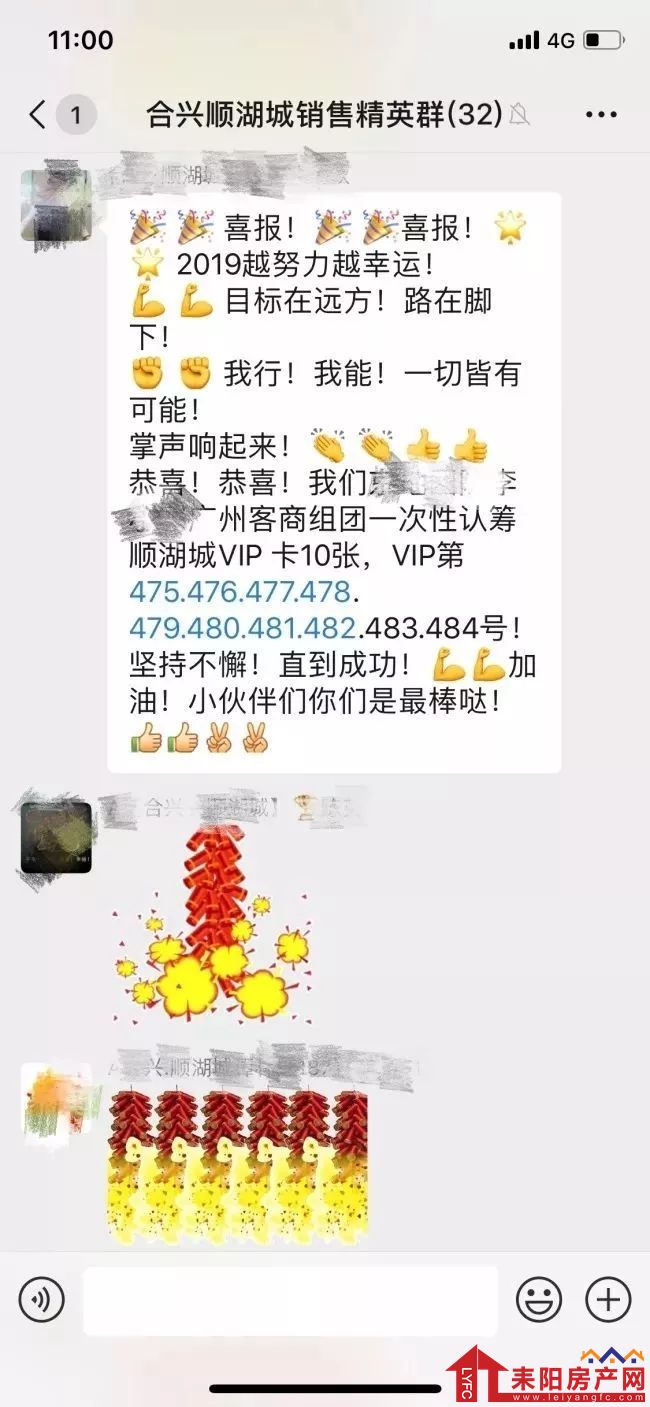Open avatar of the 喜报 message sender
This screenshot has width=650, height=1407.
tap(55, 205)
